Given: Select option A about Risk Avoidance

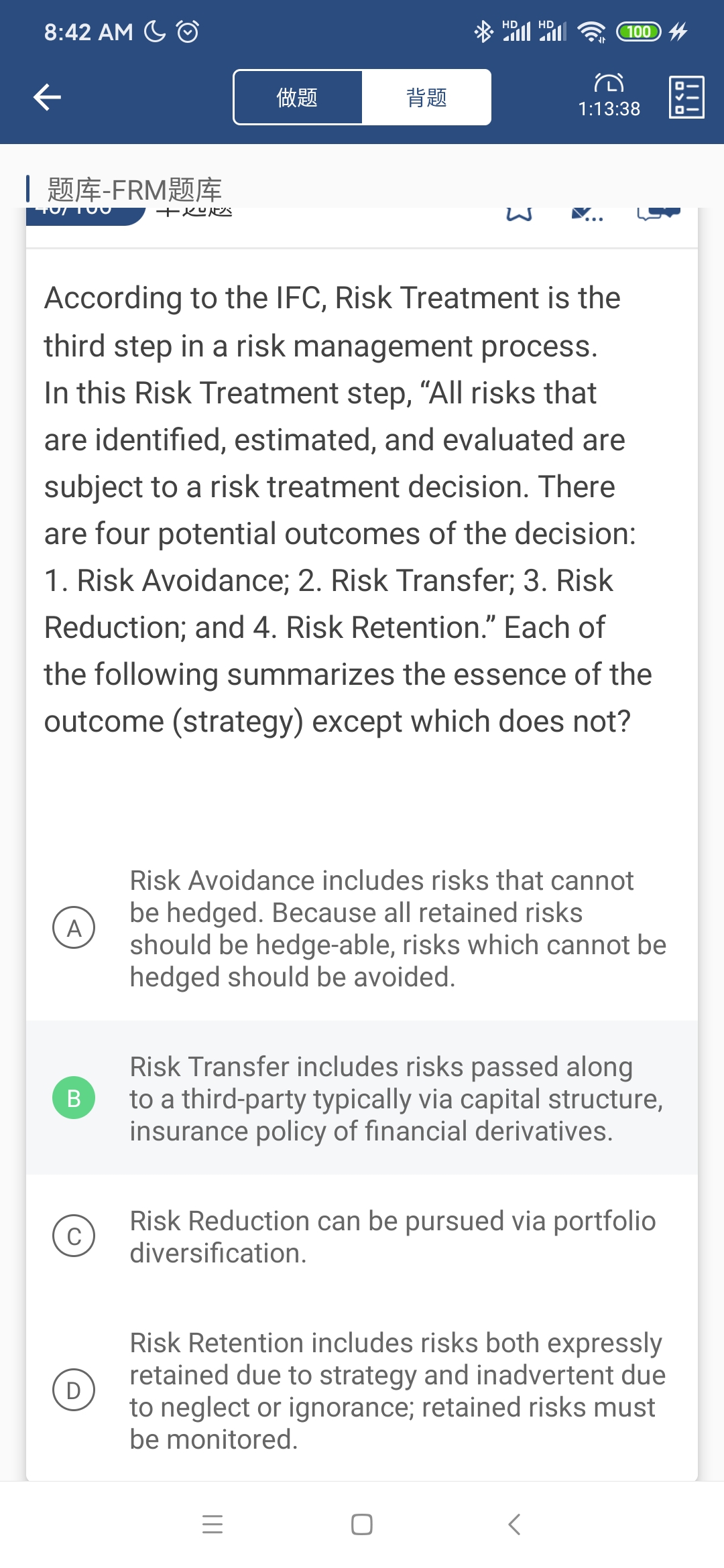Looking at the screenshot, I should [74, 928].
